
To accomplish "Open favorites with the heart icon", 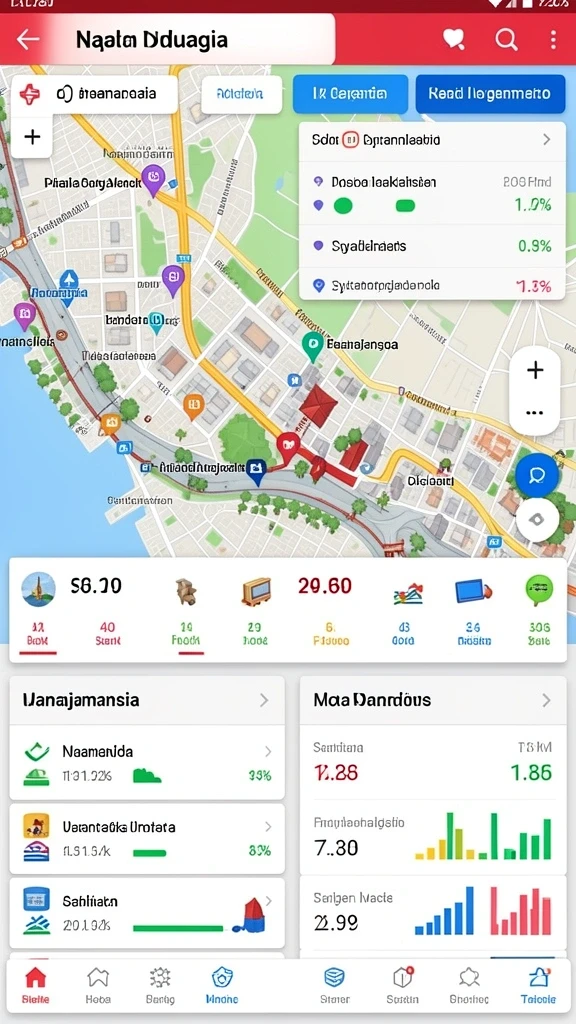I will click(x=454, y=40).
